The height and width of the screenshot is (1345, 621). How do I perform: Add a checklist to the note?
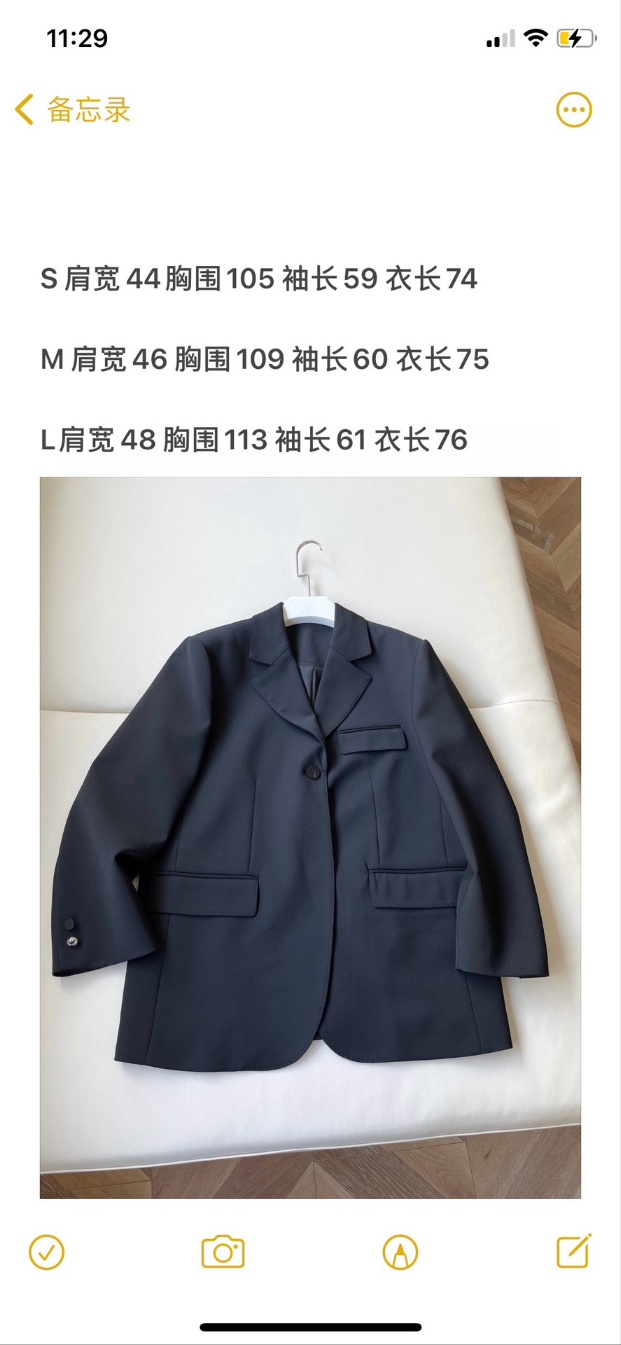coord(47,1252)
